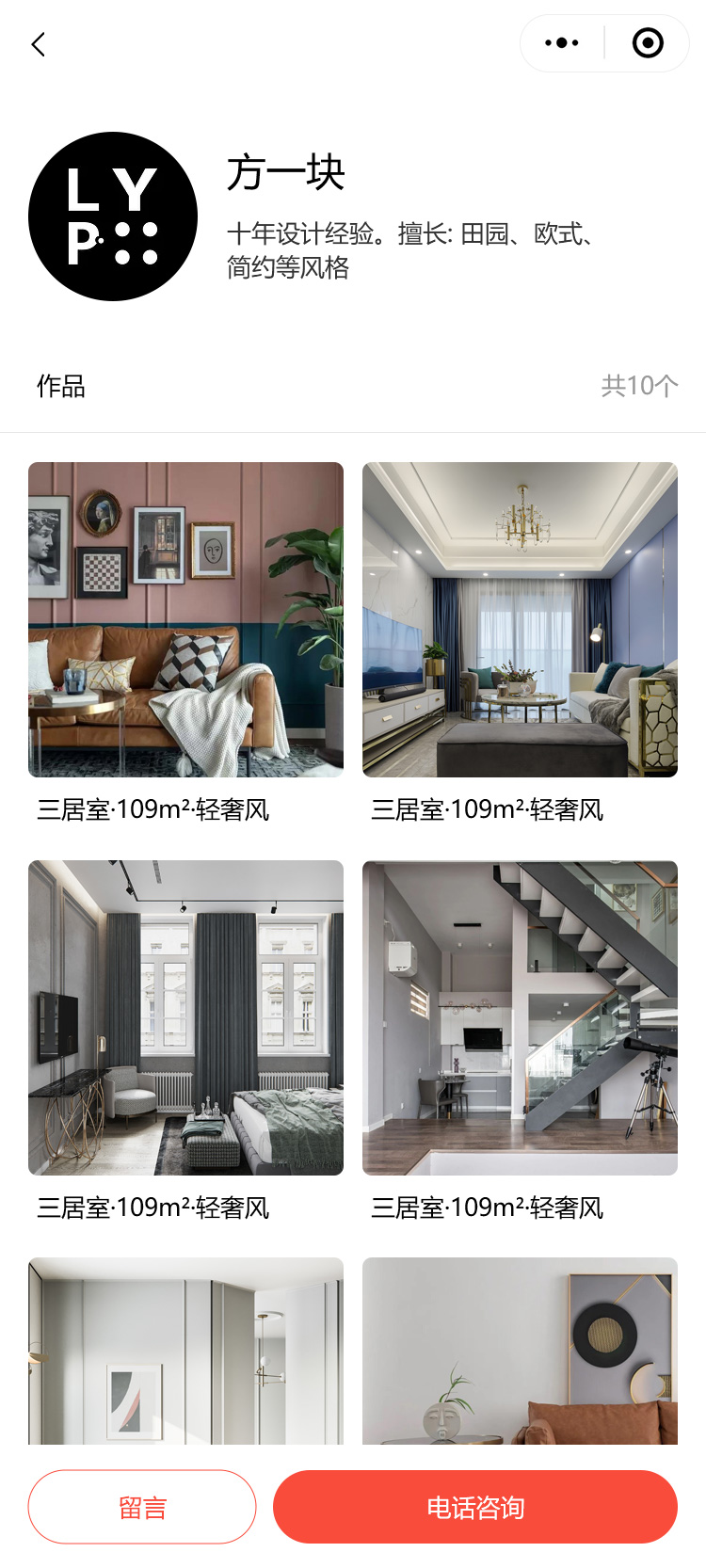
Task: Open the gray-curtain bedroom project
Action: [185, 1017]
